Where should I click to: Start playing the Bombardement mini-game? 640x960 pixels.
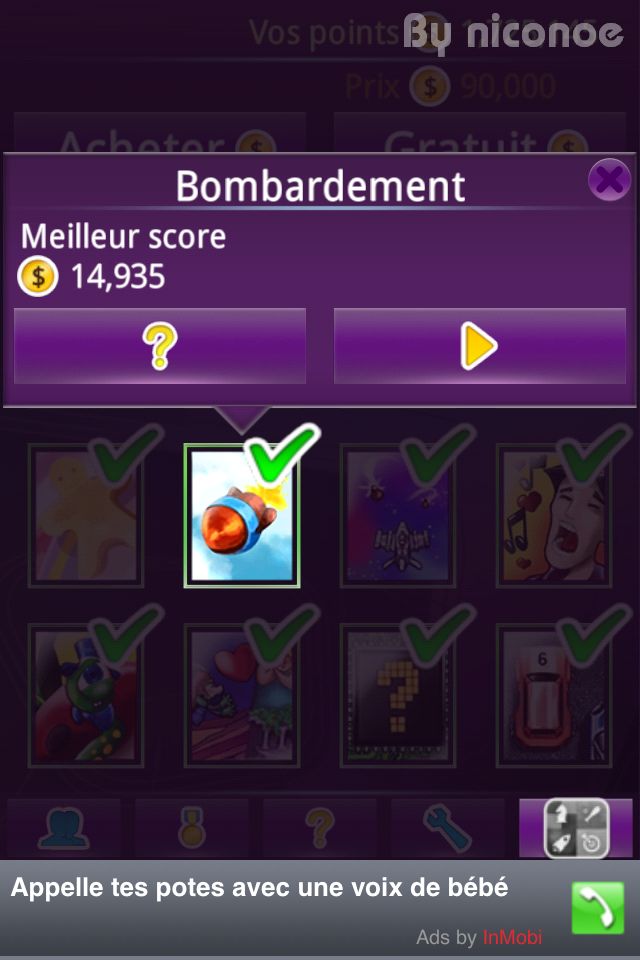pos(479,346)
